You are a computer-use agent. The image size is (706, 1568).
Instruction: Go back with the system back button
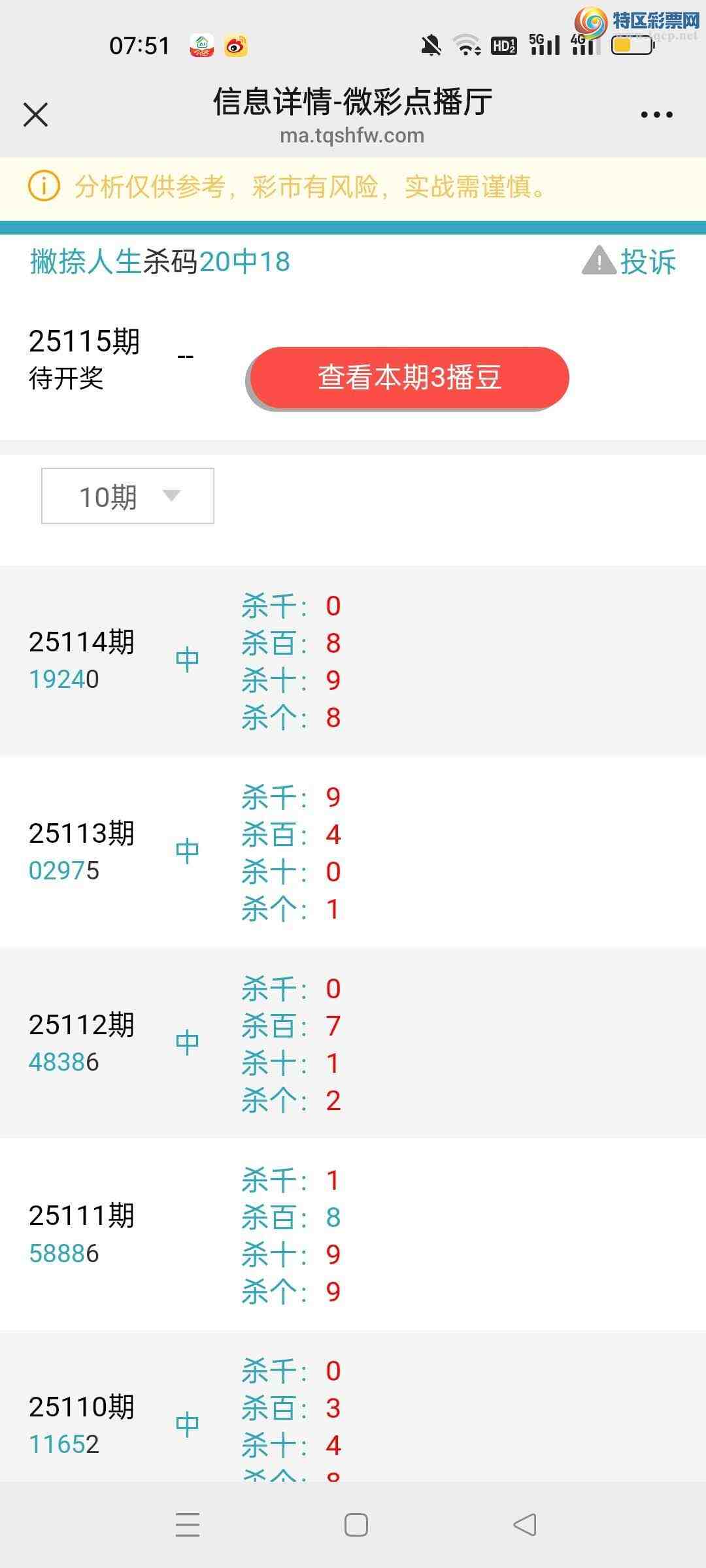[x=524, y=1525]
